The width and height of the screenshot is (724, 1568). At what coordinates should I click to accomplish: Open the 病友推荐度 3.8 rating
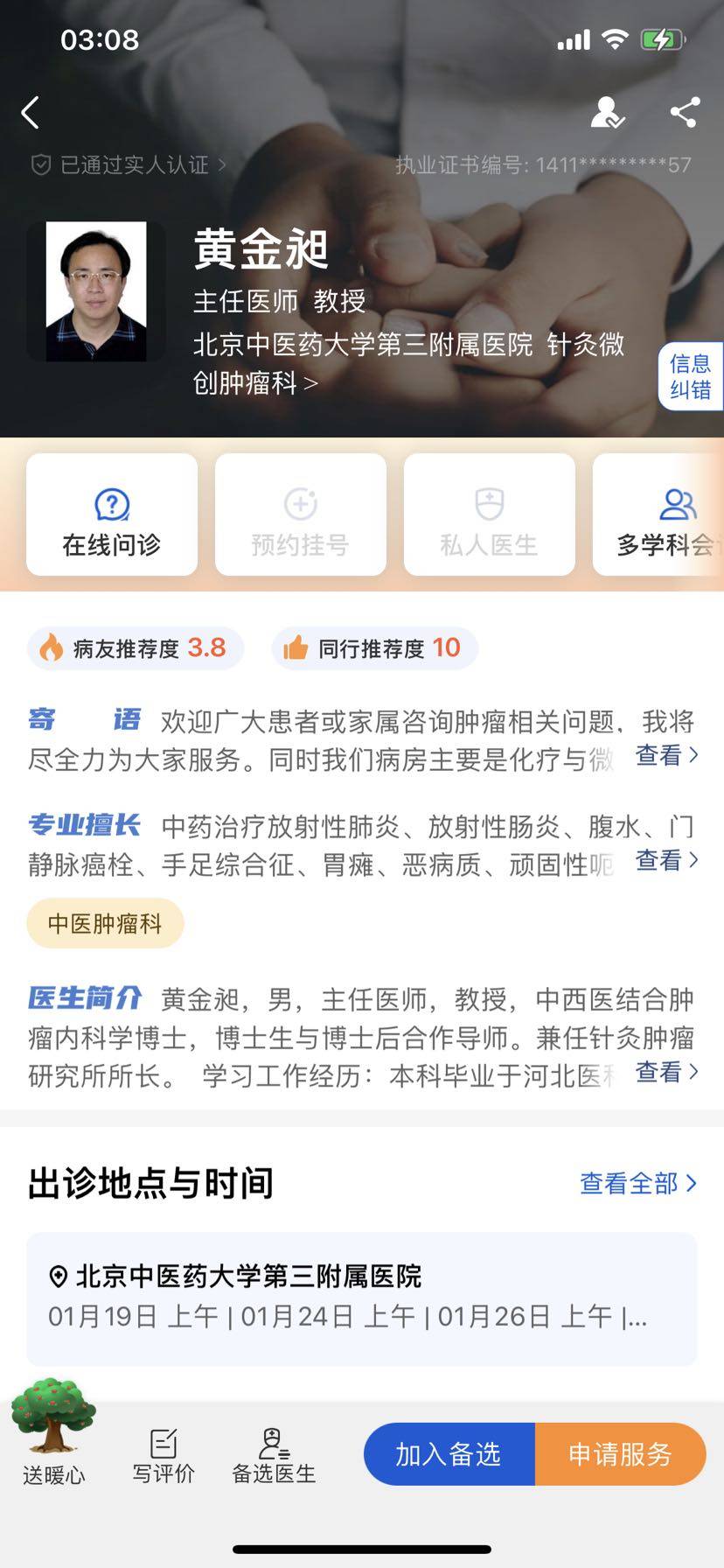[x=136, y=648]
